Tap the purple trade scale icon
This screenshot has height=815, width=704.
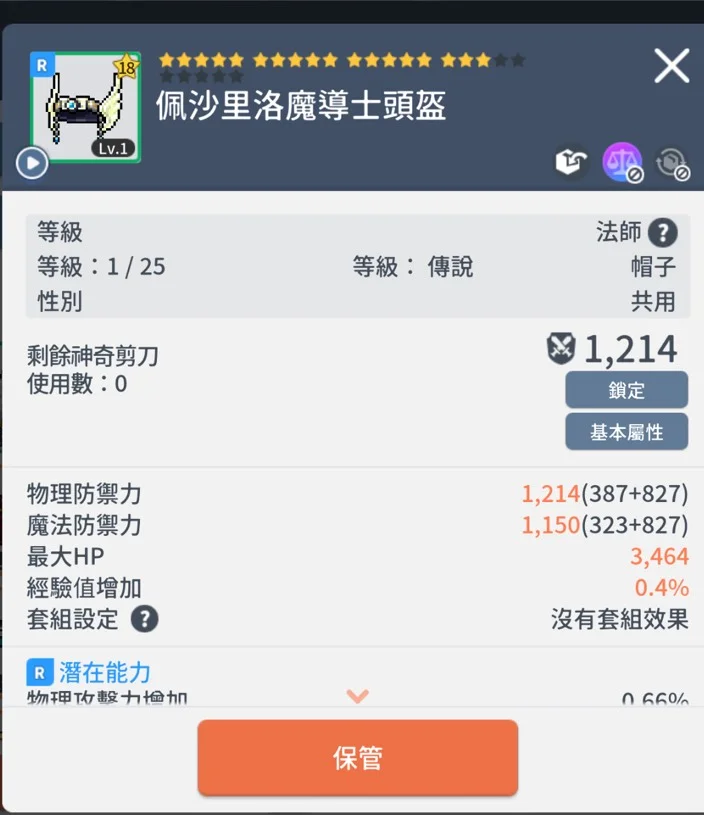click(x=622, y=162)
